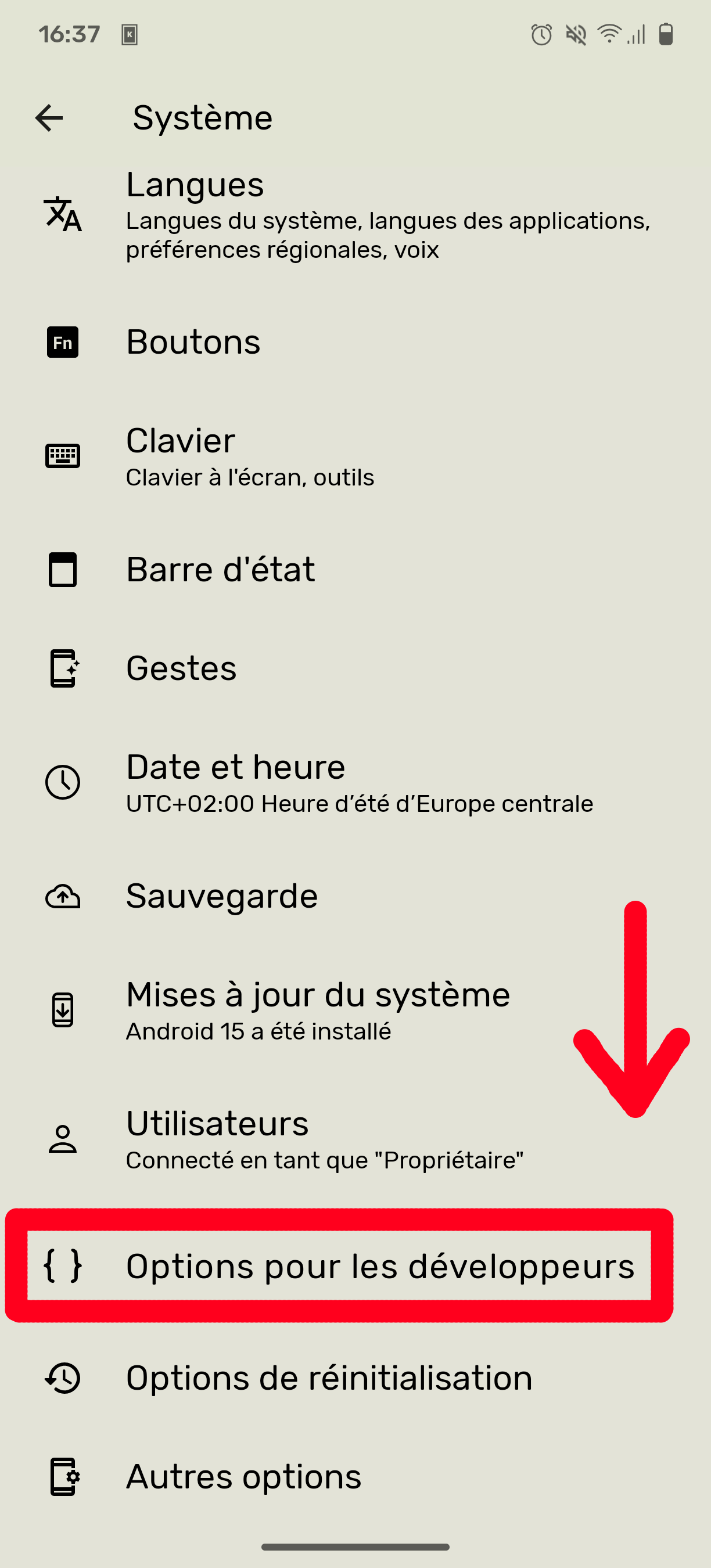Select Options de réinitialisation
711x1568 pixels.
click(x=355, y=1378)
